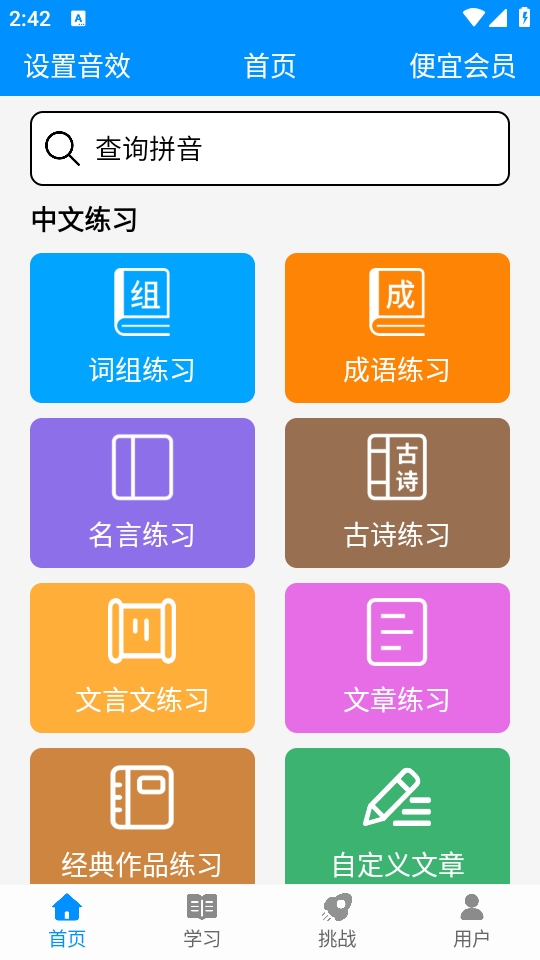540x960 pixels.
Task: Start 古诗练习 poetry practice
Action: (x=397, y=493)
